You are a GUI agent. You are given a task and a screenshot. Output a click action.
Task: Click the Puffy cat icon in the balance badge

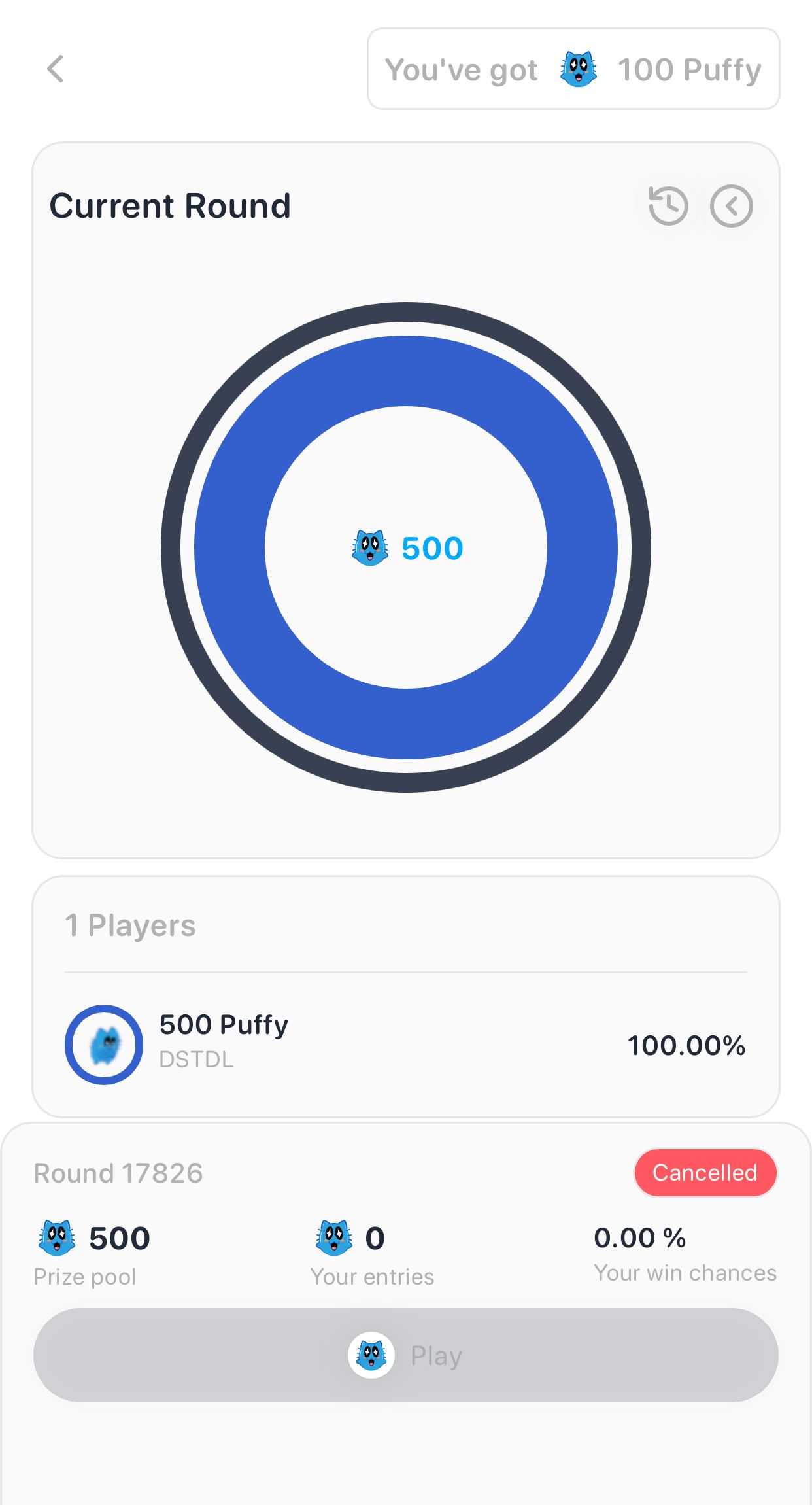pyautogui.click(x=578, y=69)
